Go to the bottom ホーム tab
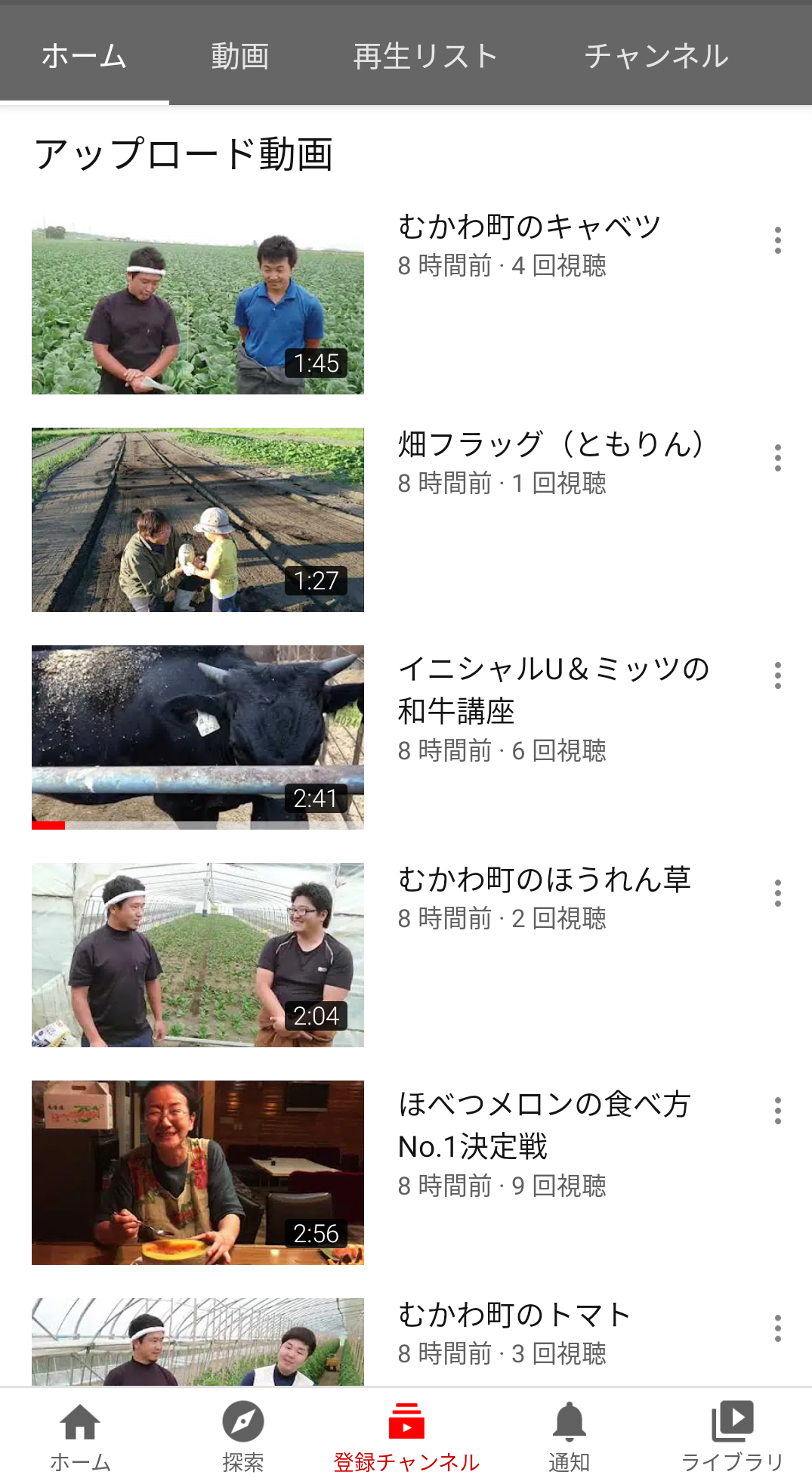 pyautogui.click(x=81, y=1435)
